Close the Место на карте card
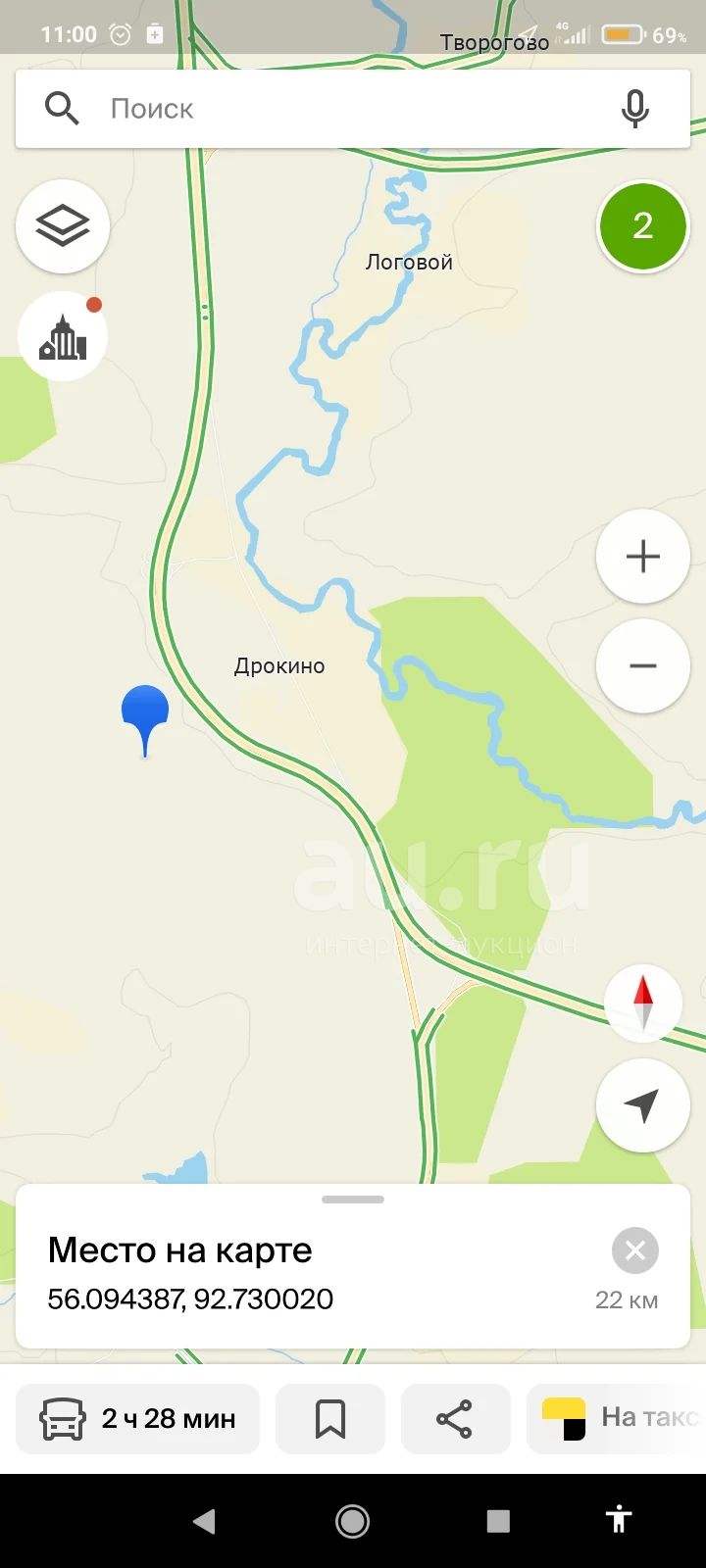 (635, 1250)
